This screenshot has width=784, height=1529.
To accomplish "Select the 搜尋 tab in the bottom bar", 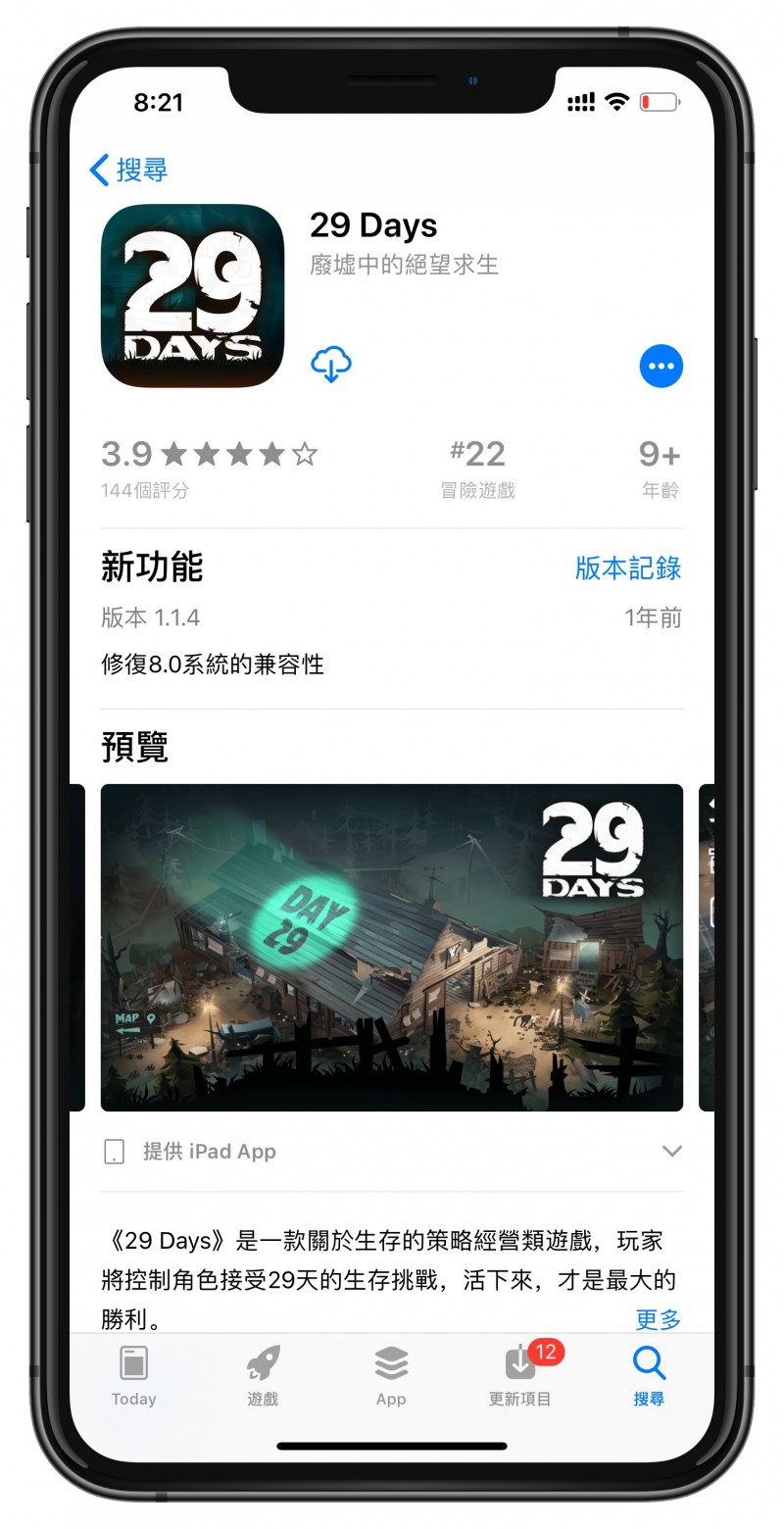I will coord(649,1375).
